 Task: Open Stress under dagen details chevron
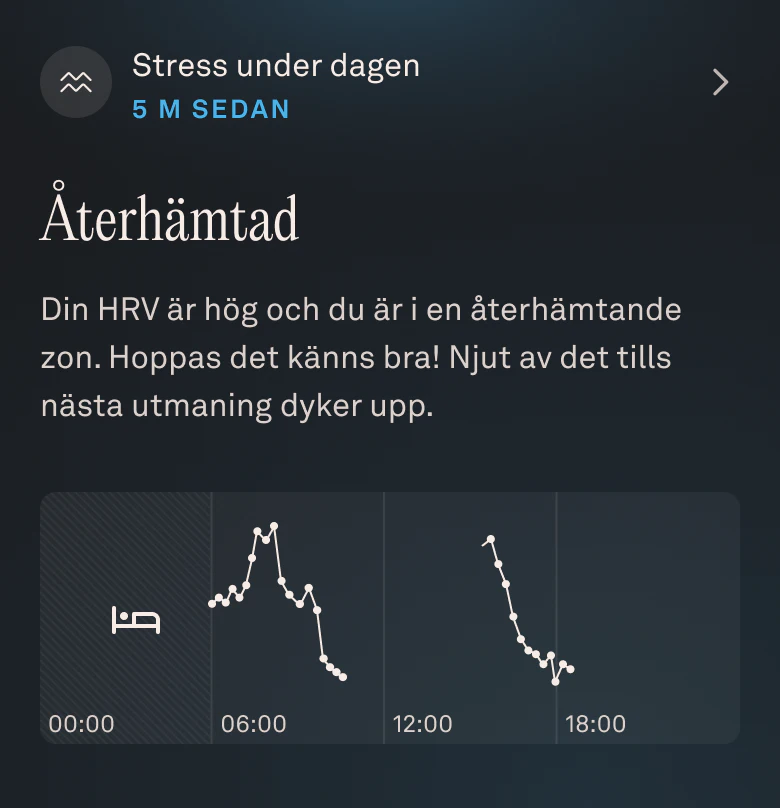[720, 82]
